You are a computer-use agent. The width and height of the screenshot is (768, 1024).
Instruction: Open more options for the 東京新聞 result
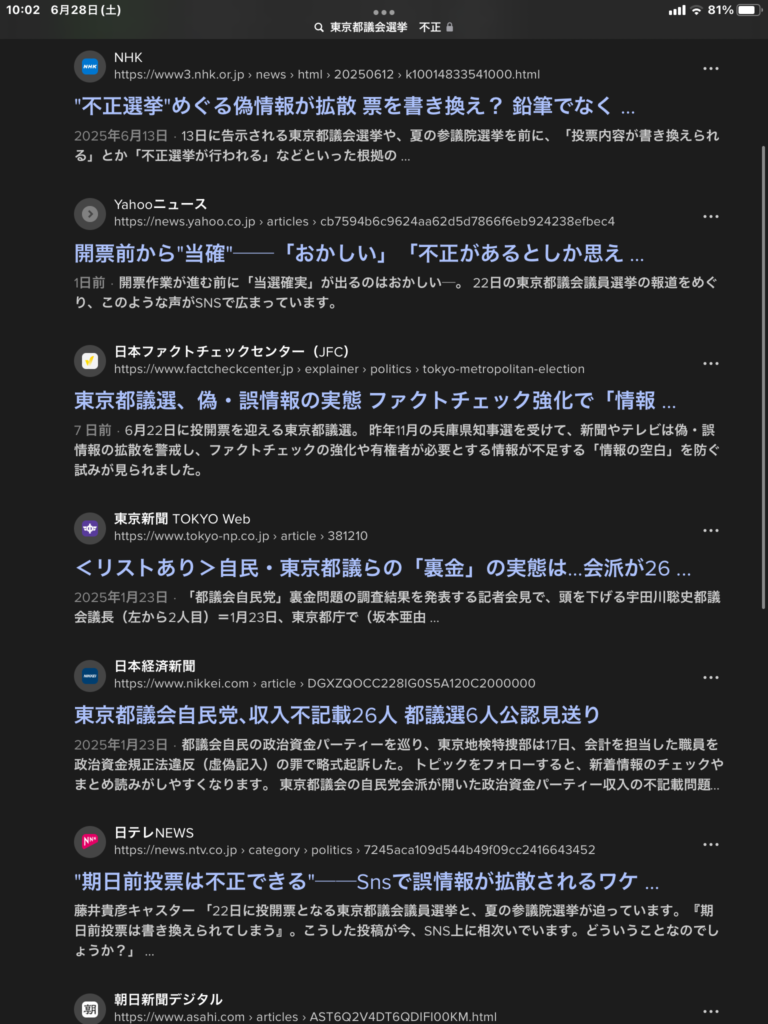click(x=711, y=530)
